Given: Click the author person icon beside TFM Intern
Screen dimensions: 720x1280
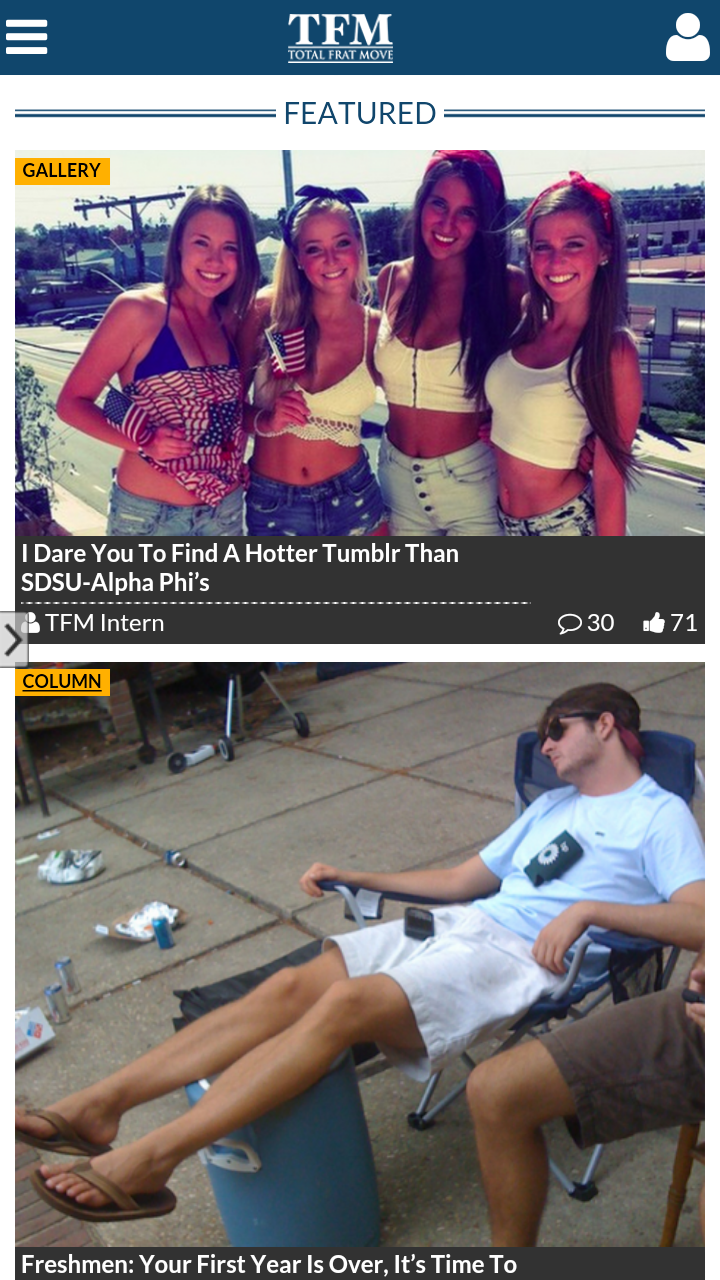Looking at the screenshot, I should click(x=31, y=622).
